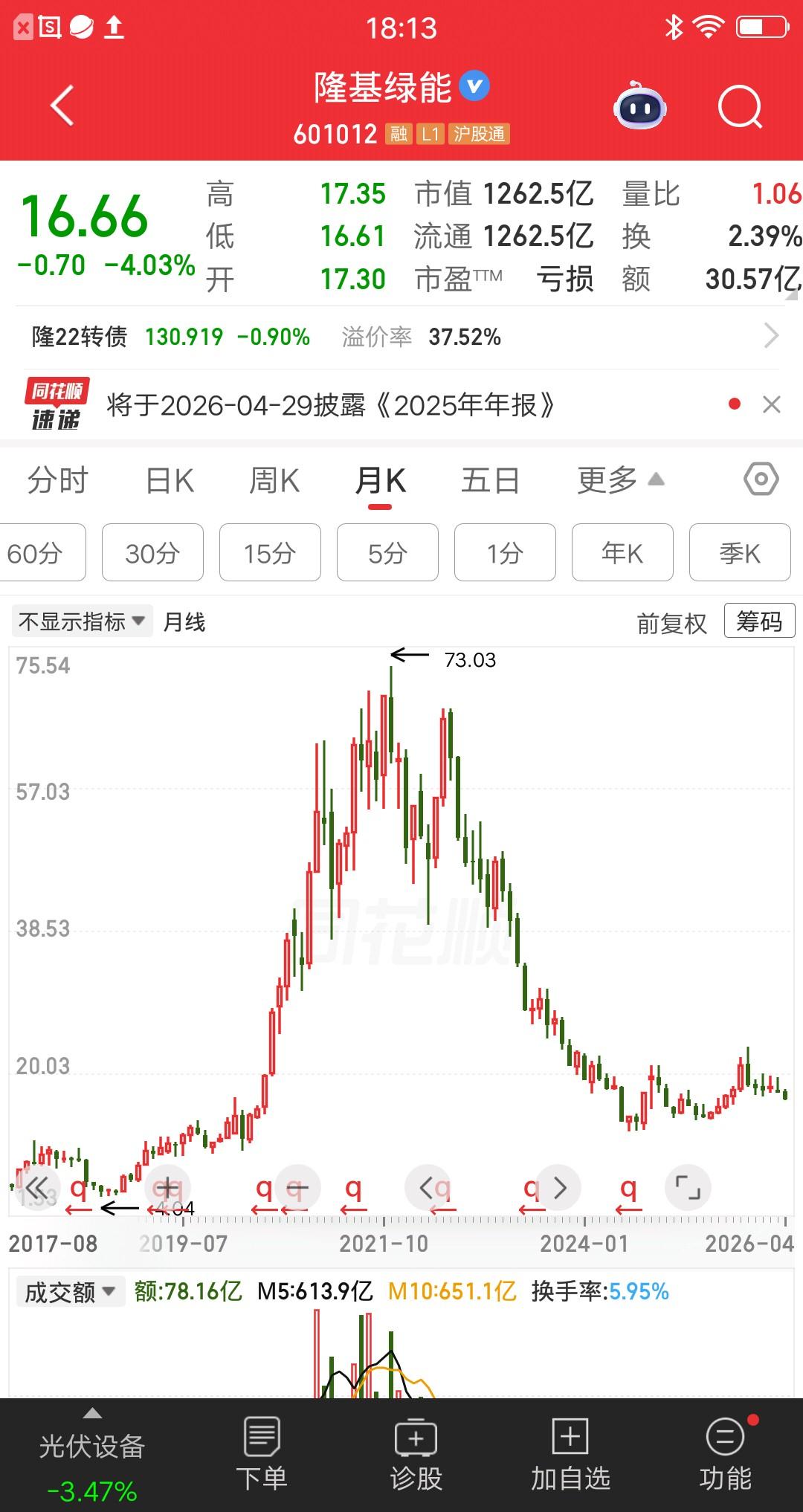Image resolution: width=803 pixels, height=1512 pixels.
Task: Switch to the 日K daily chart tab
Action: [x=170, y=481]
